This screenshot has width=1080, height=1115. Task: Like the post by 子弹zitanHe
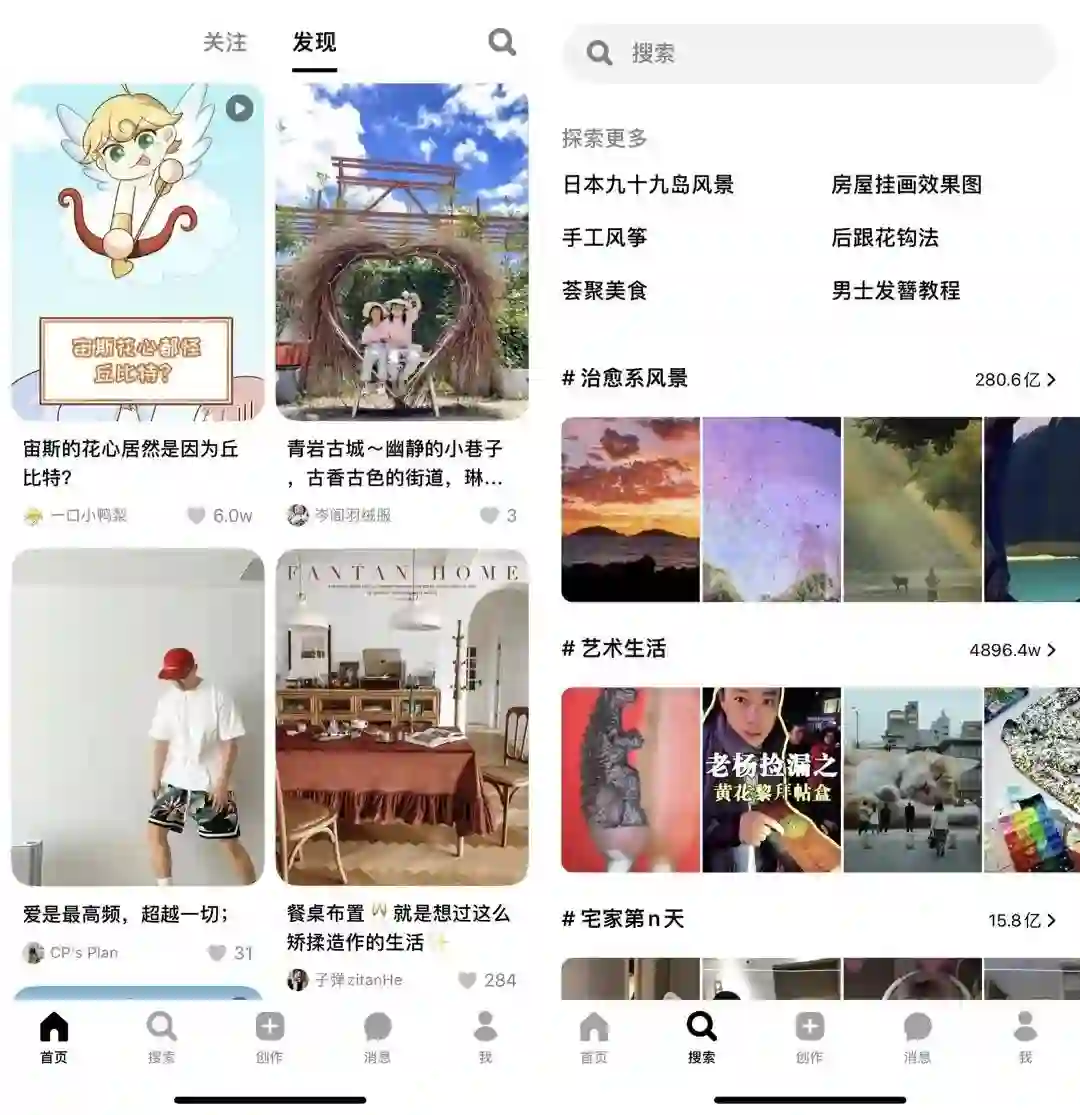467,980
